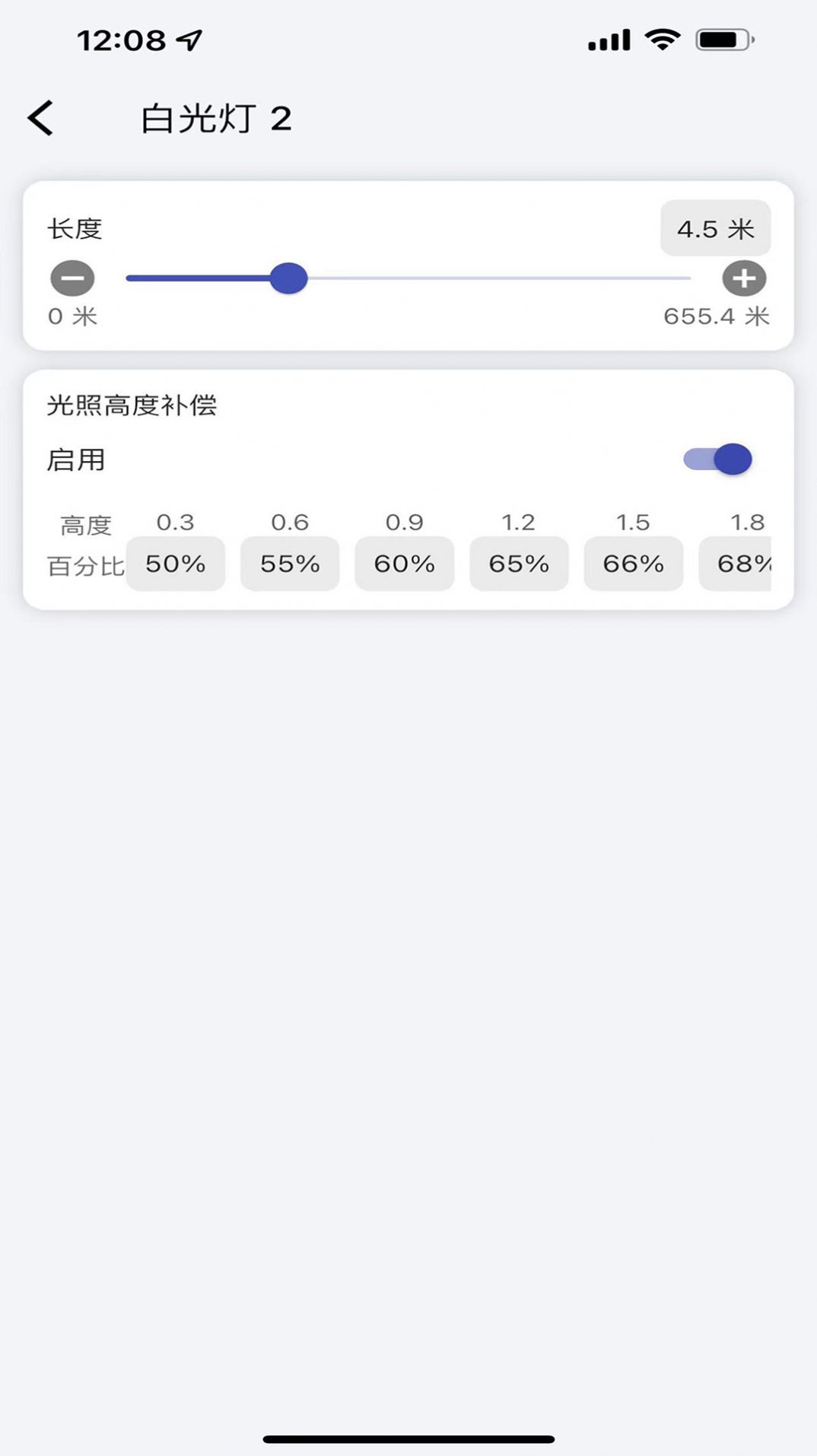Tap the minus icon to decrease length
817x1456 pixels.
[72, 278]
